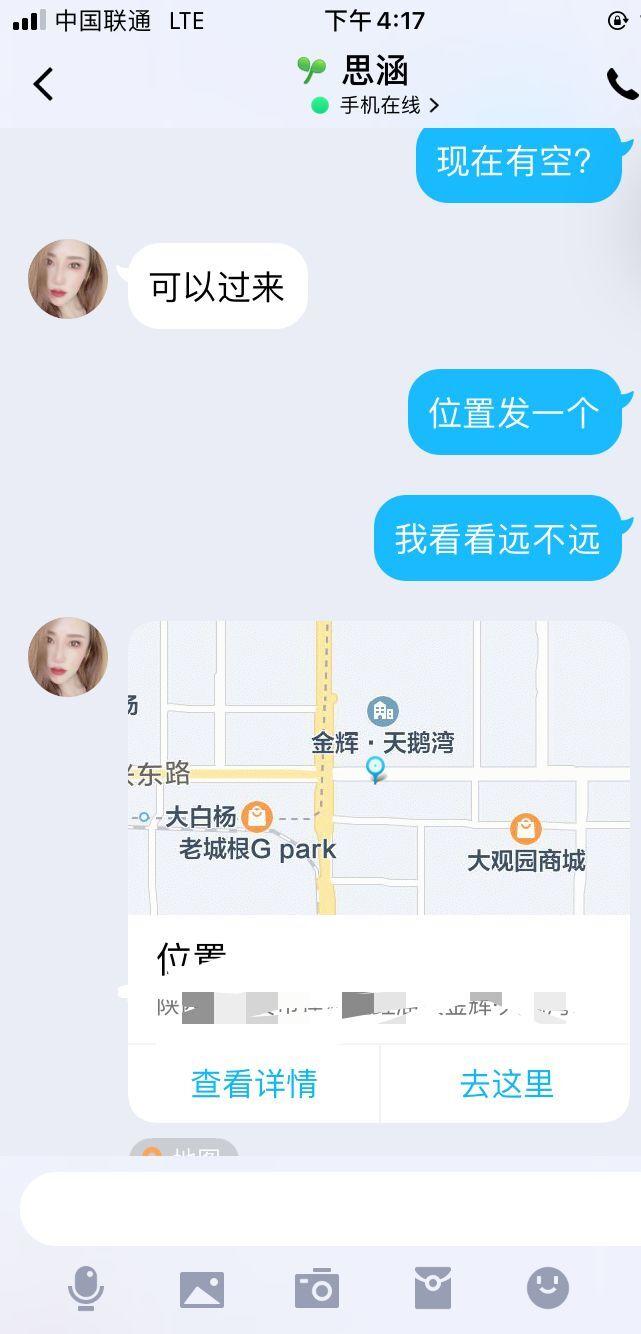Record a voice message with the microphone
The image size is (641, 1334).
[86, 1288]
